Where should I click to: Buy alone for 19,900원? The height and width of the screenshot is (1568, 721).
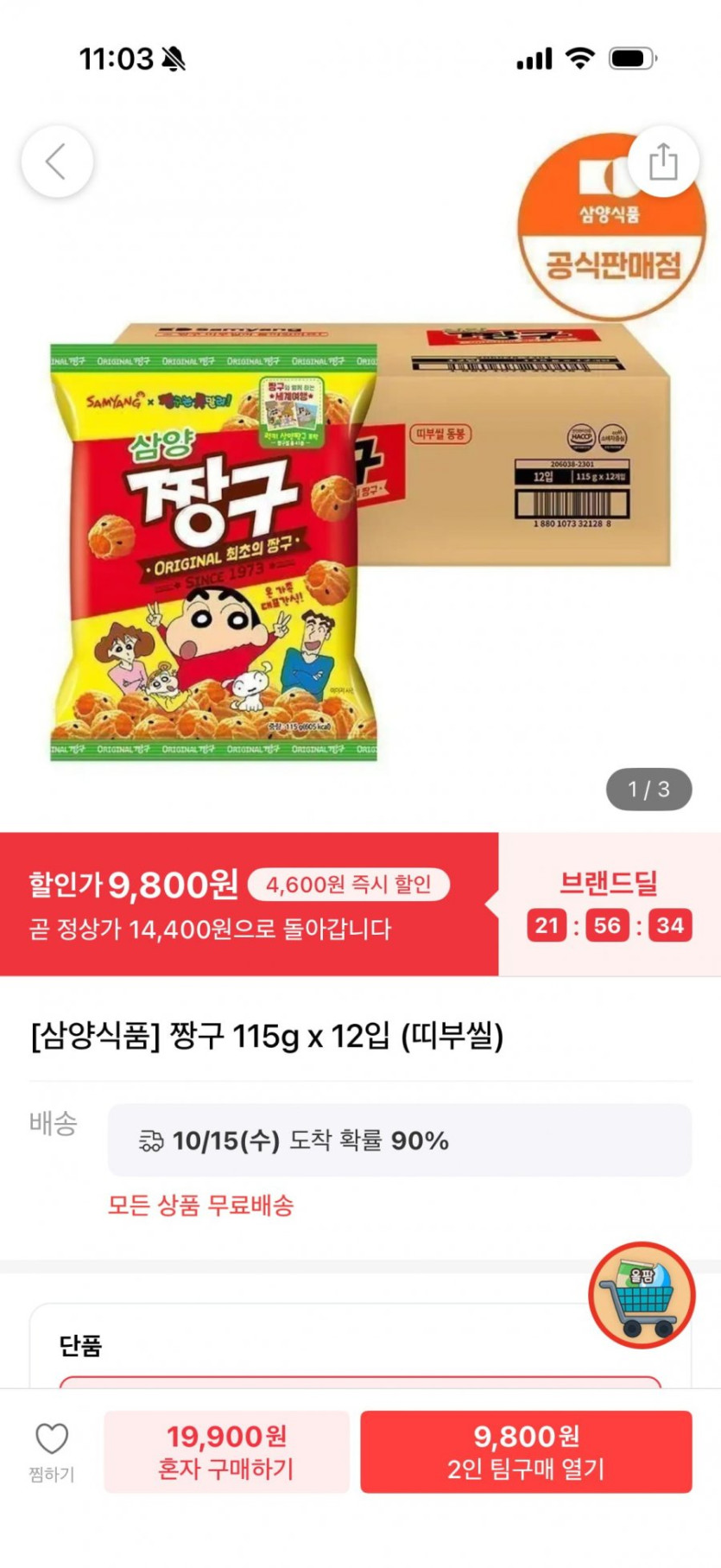(x=227, y=1451)
